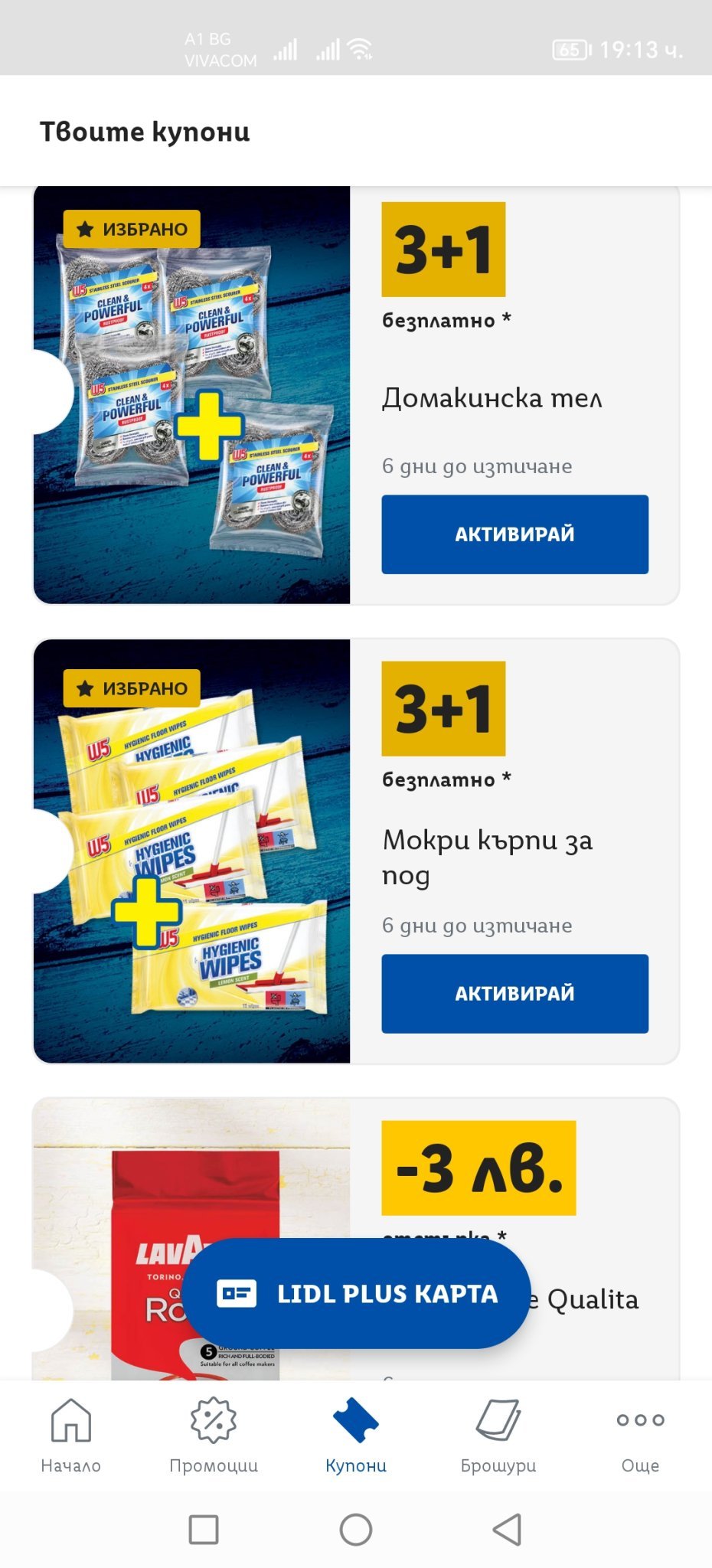Activate the Мокри кърпи за под coupon
The width and height of the screenshot is (712, 1568).
[x=514, y=994]
